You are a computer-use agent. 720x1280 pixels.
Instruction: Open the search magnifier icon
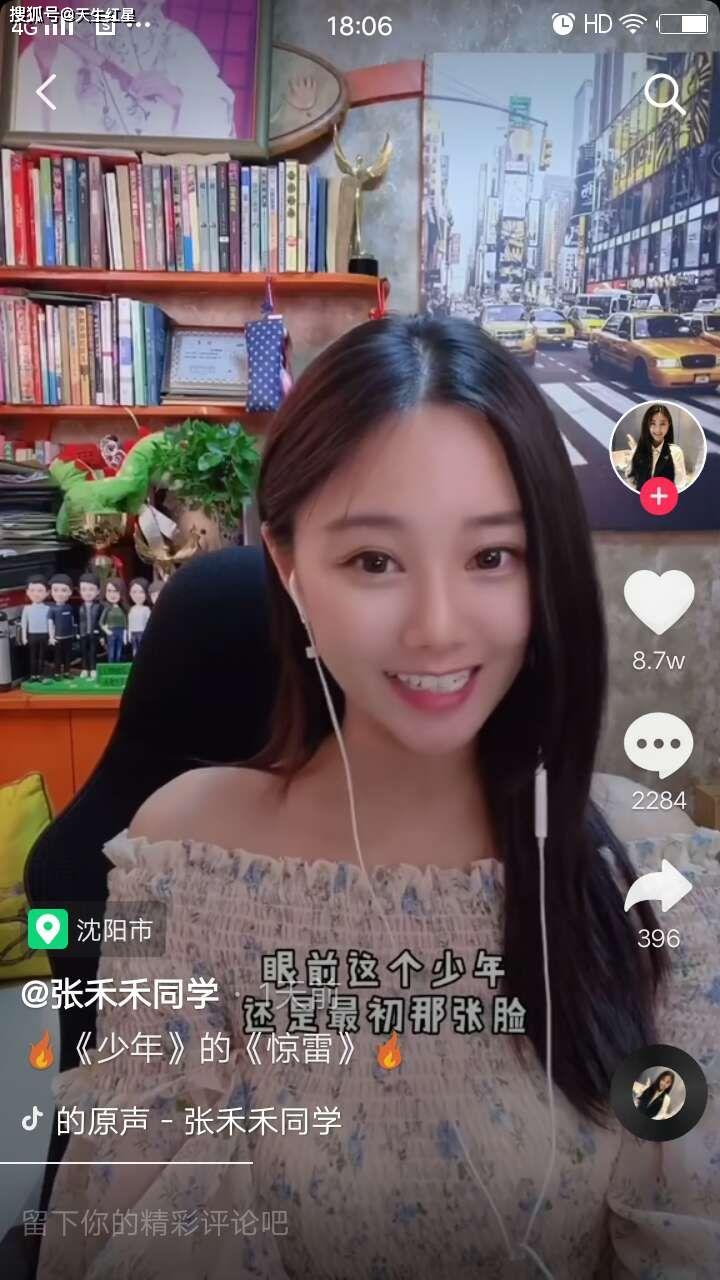pyautogui.click(x=664, y=94)
